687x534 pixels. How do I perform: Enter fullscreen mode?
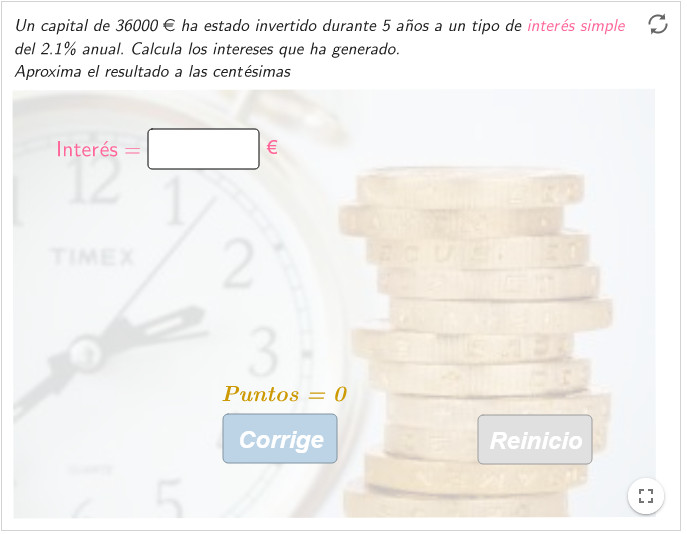(645, 495)
